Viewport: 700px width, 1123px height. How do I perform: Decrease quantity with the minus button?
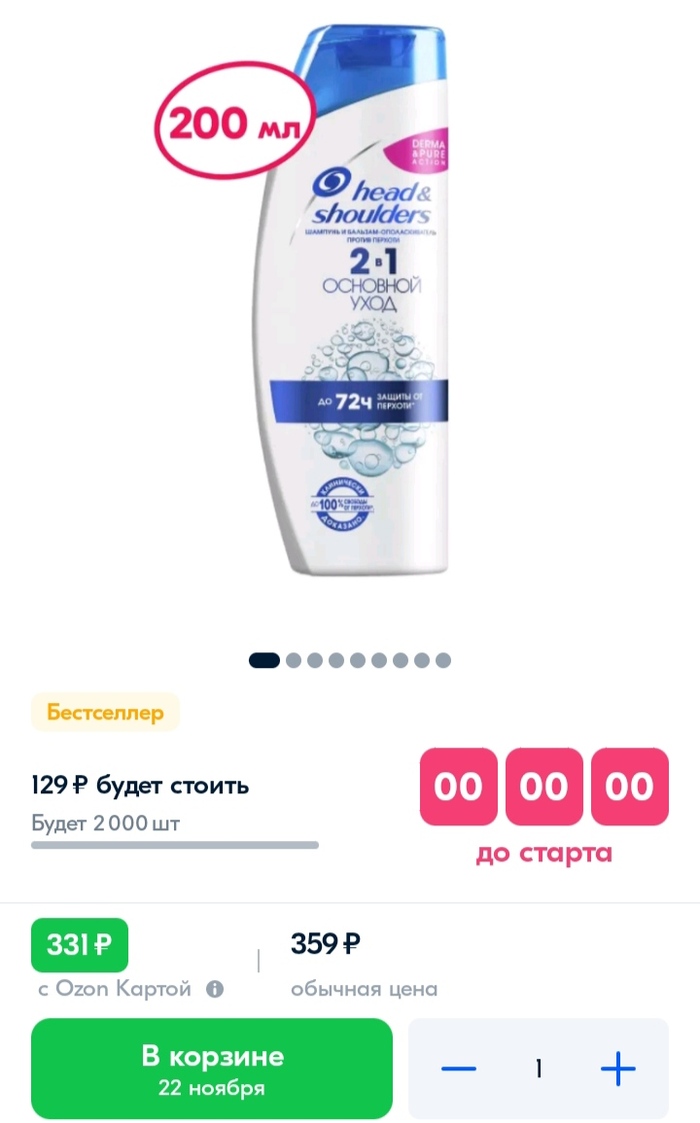click(x=459, y=1069)
